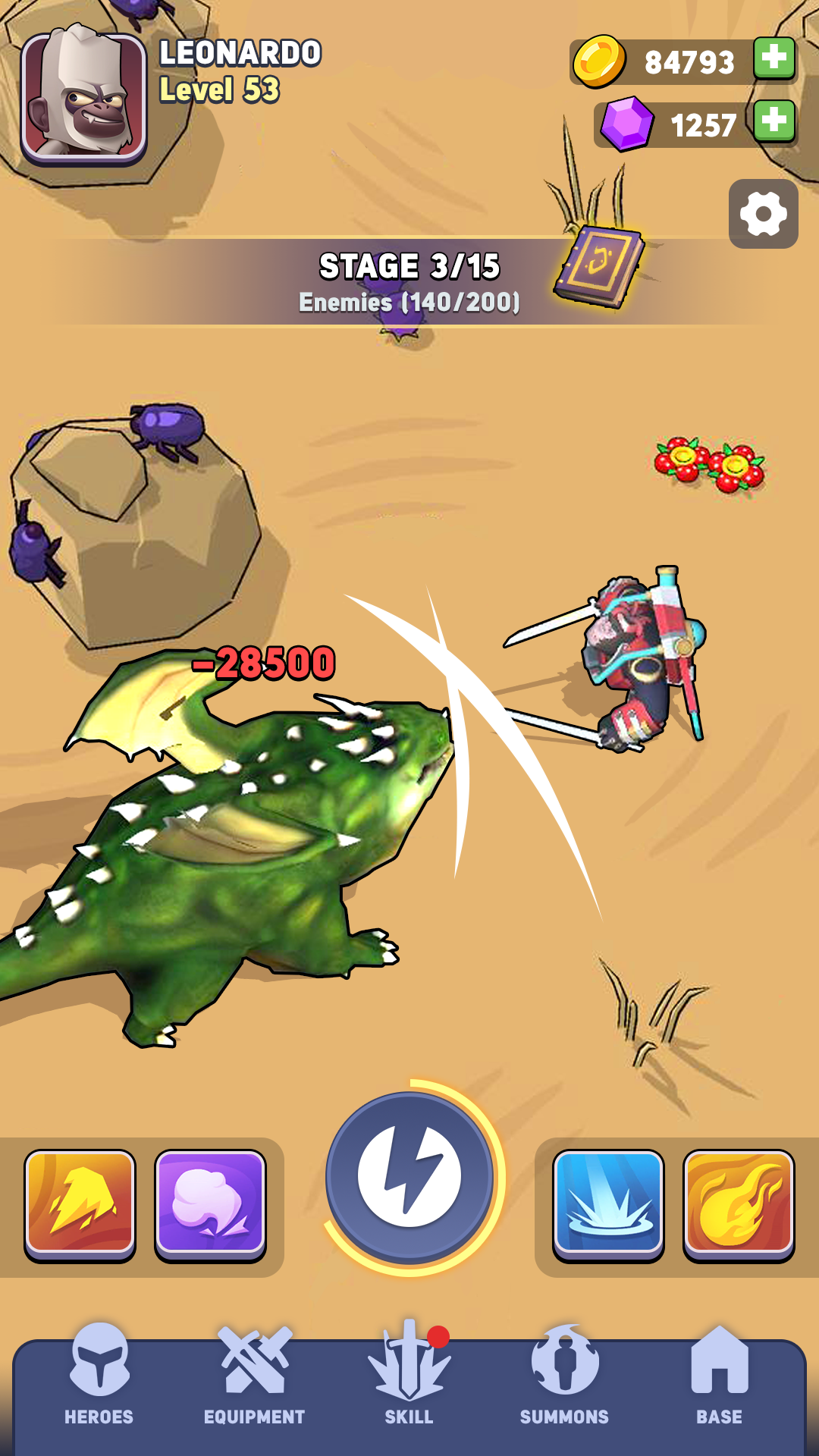Tap the spellbook on the stage banner
This screenshot has width=819, height=1456.
599,265
